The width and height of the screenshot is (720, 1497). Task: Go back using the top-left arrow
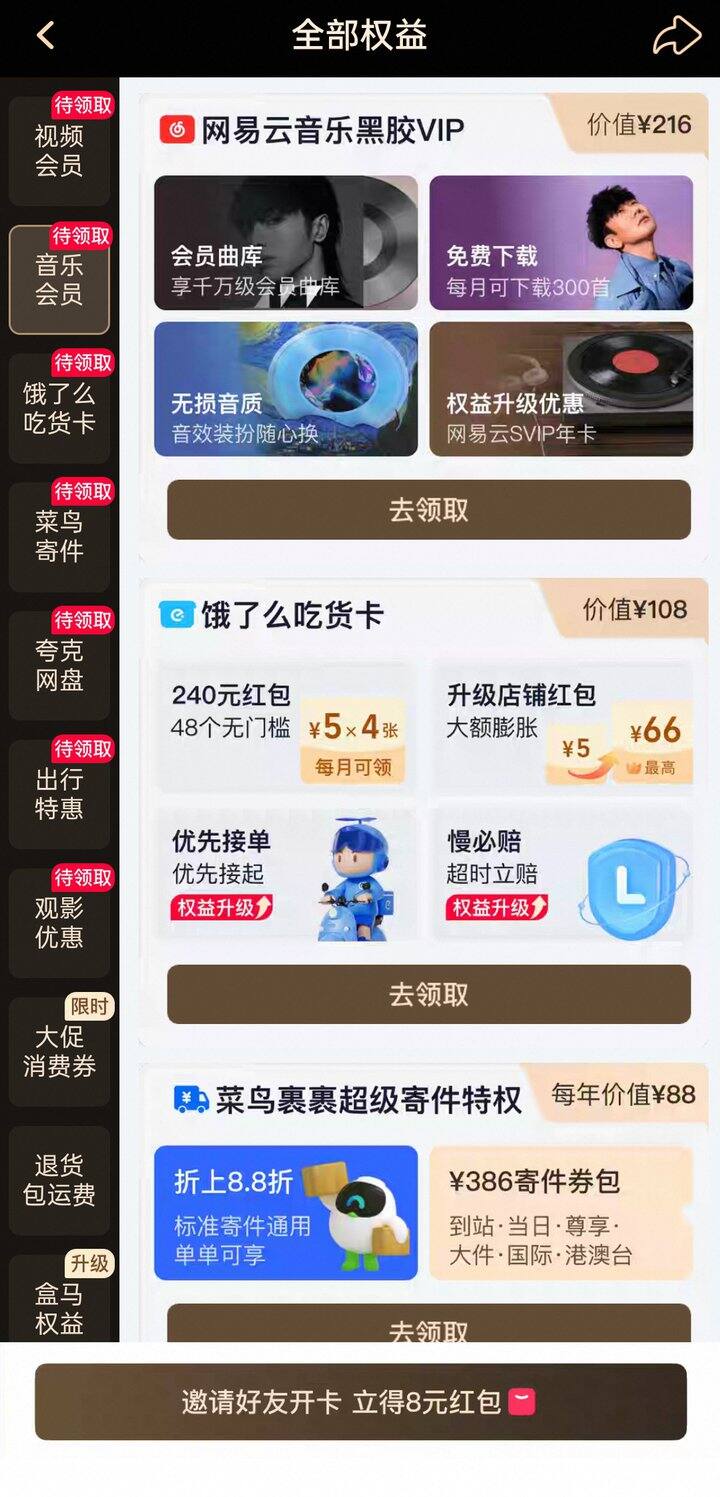coord(45,36)
